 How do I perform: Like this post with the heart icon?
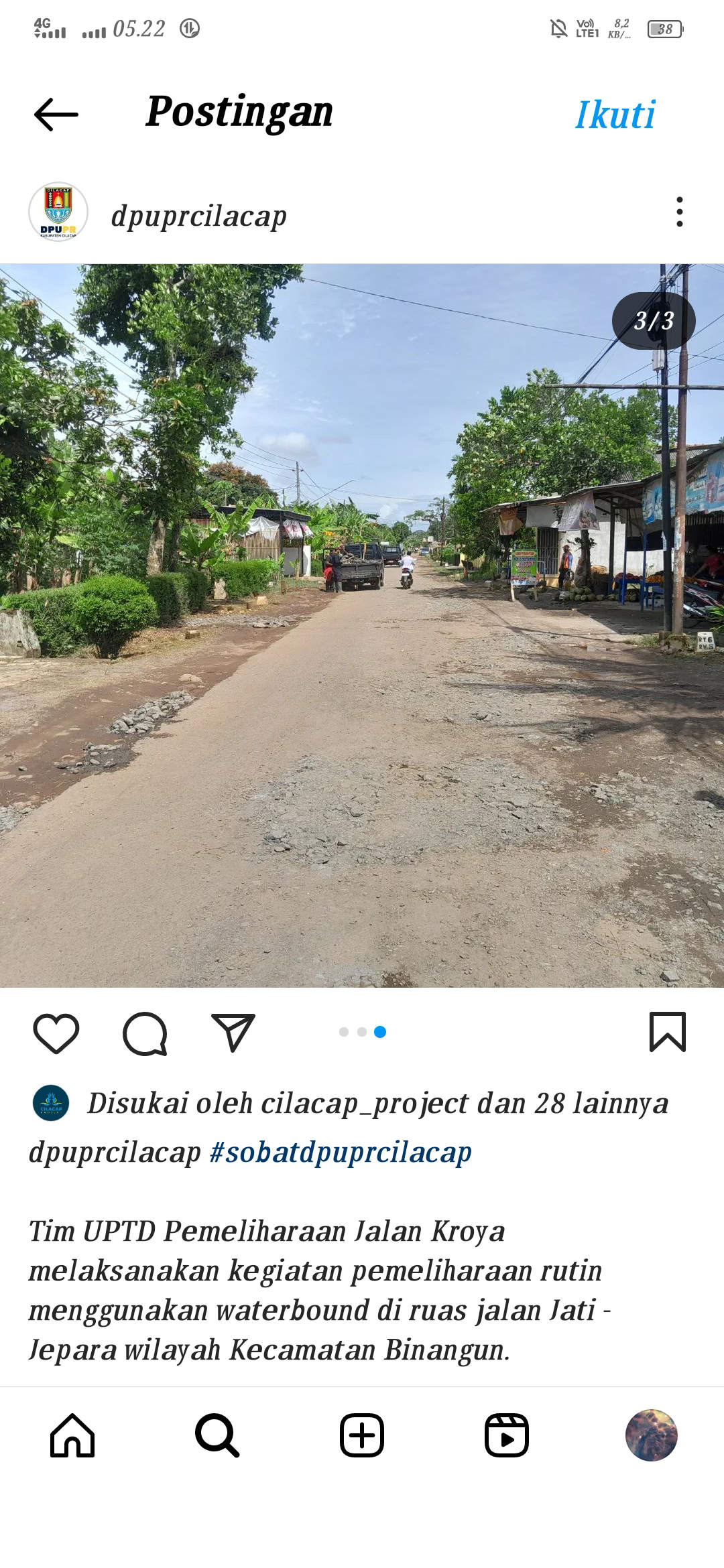point(56,1033)
